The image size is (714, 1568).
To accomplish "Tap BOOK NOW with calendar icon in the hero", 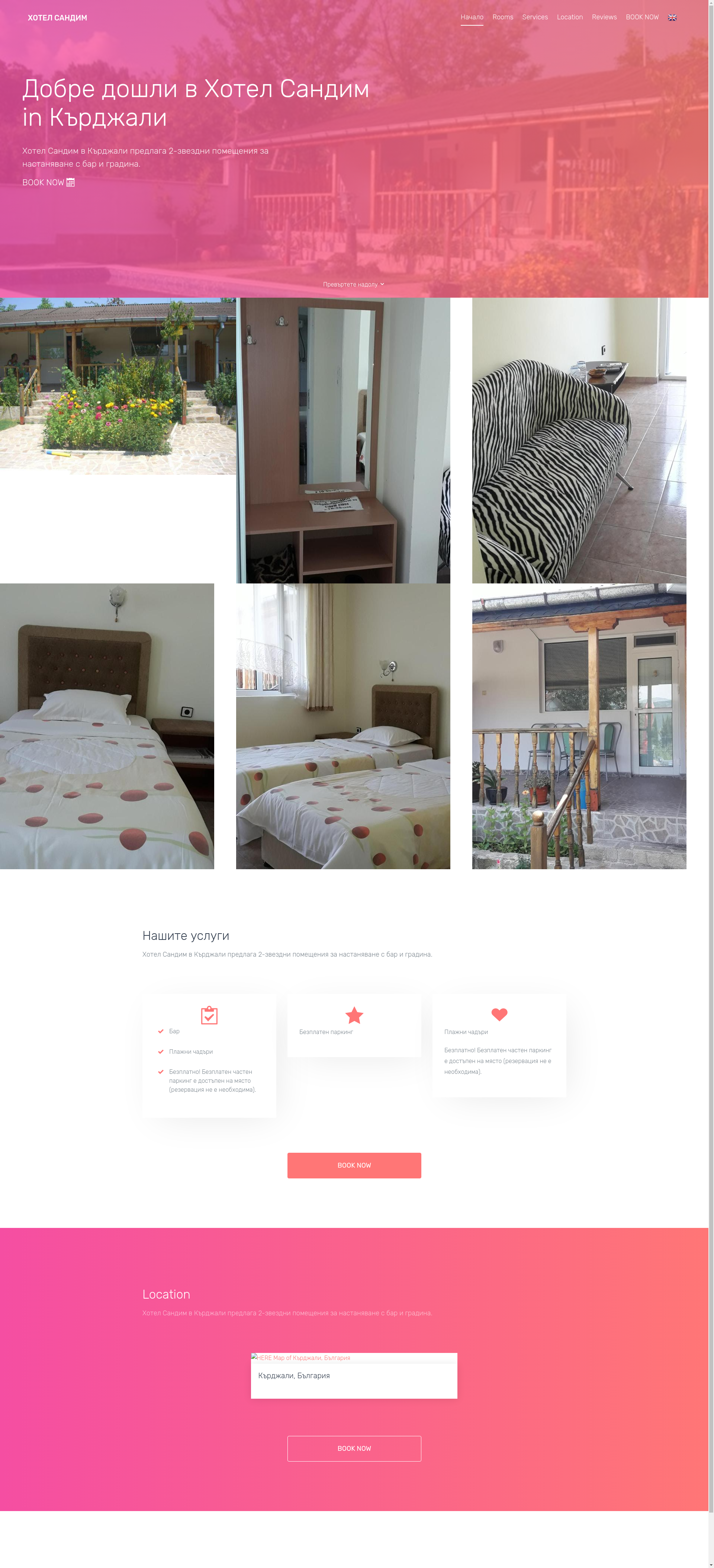I will click(x=48, y=183).
